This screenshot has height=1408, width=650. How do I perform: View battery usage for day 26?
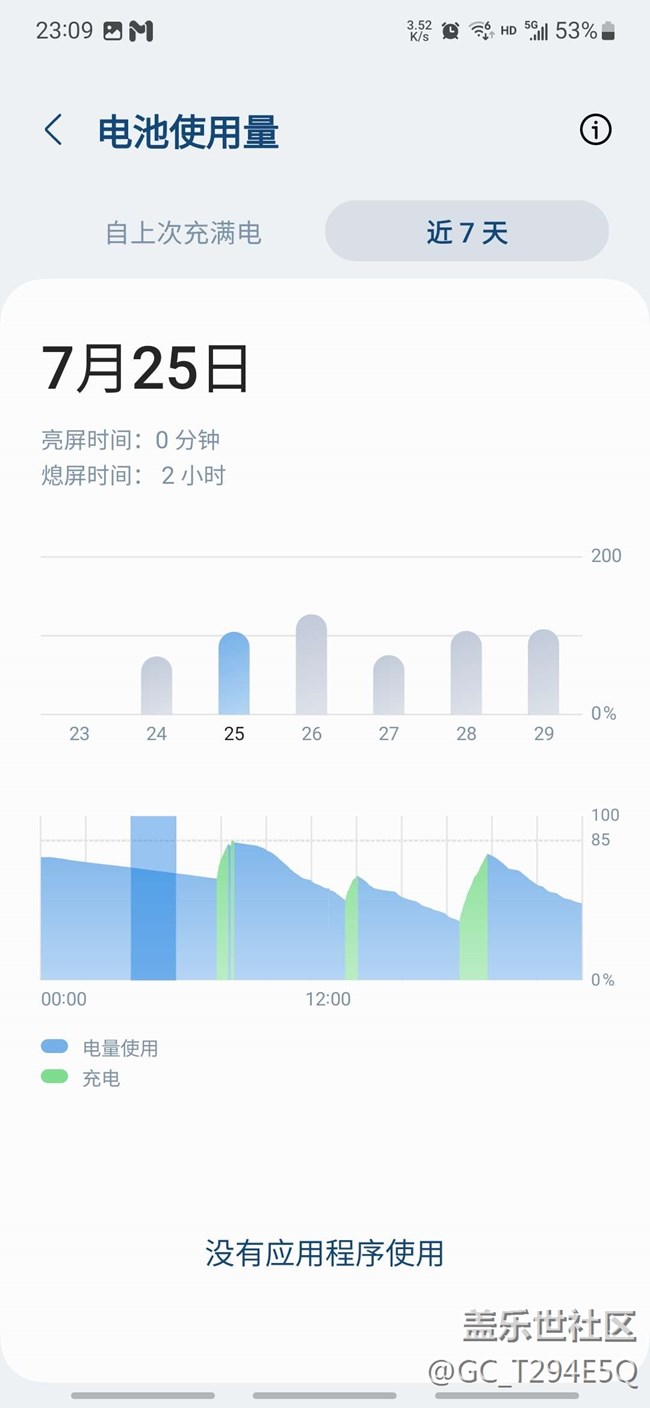click(x=311, y=665)
